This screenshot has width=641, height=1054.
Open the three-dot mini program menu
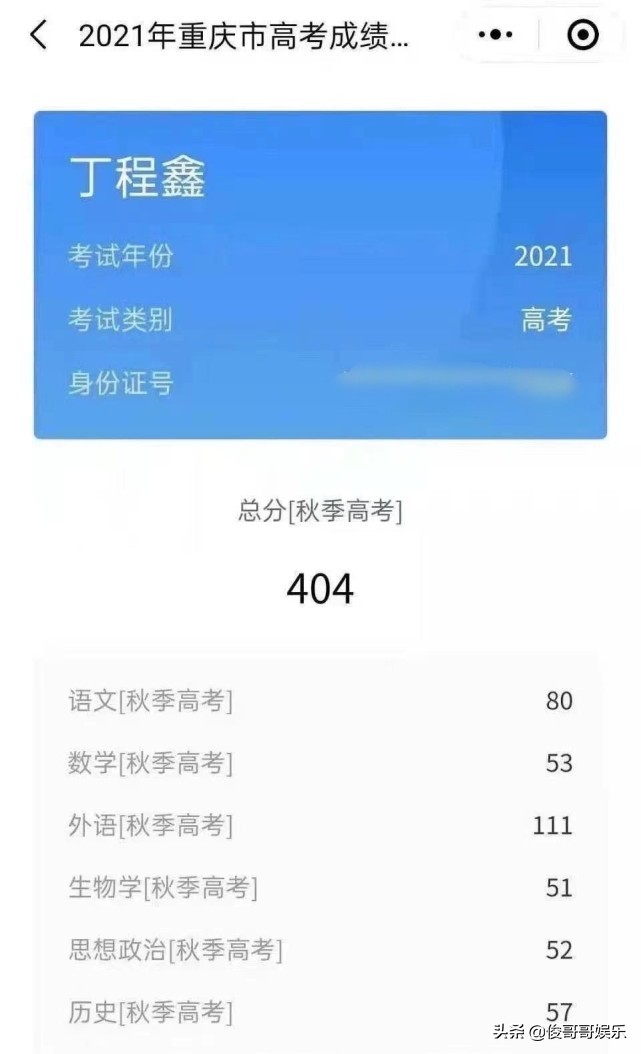point(495,35)
